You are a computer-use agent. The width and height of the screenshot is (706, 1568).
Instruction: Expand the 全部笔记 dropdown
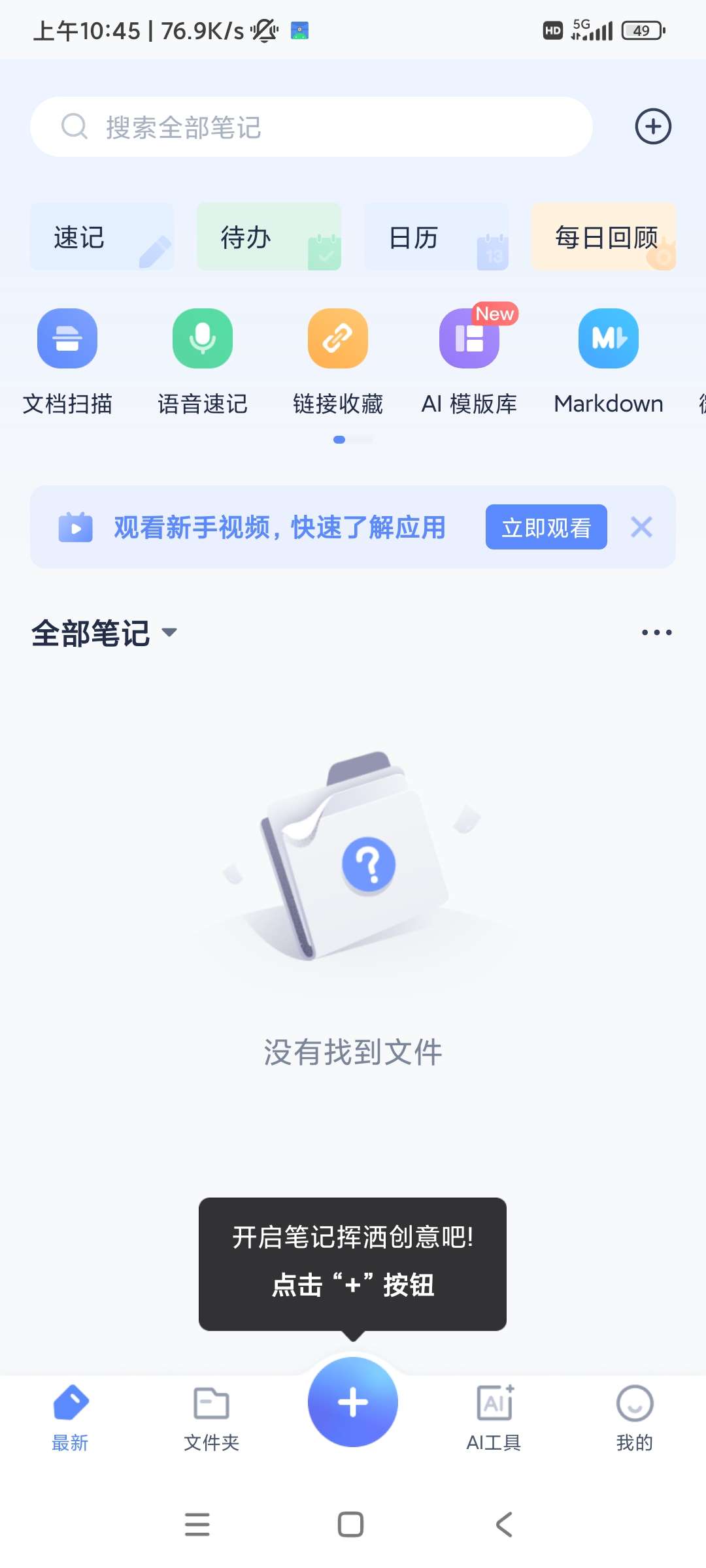click(105, 633)
